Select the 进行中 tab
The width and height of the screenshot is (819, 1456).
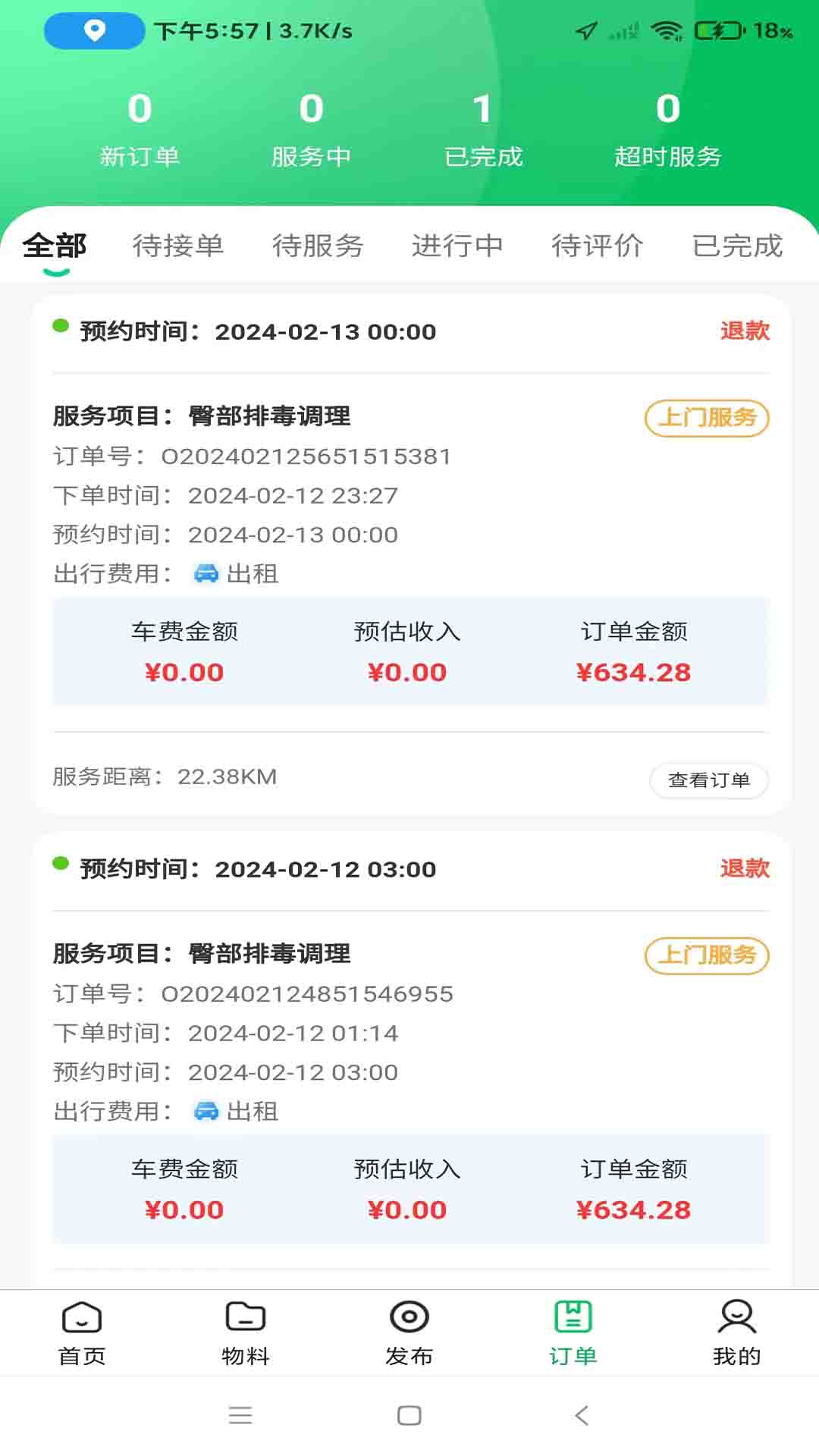(x=457, y=246)
